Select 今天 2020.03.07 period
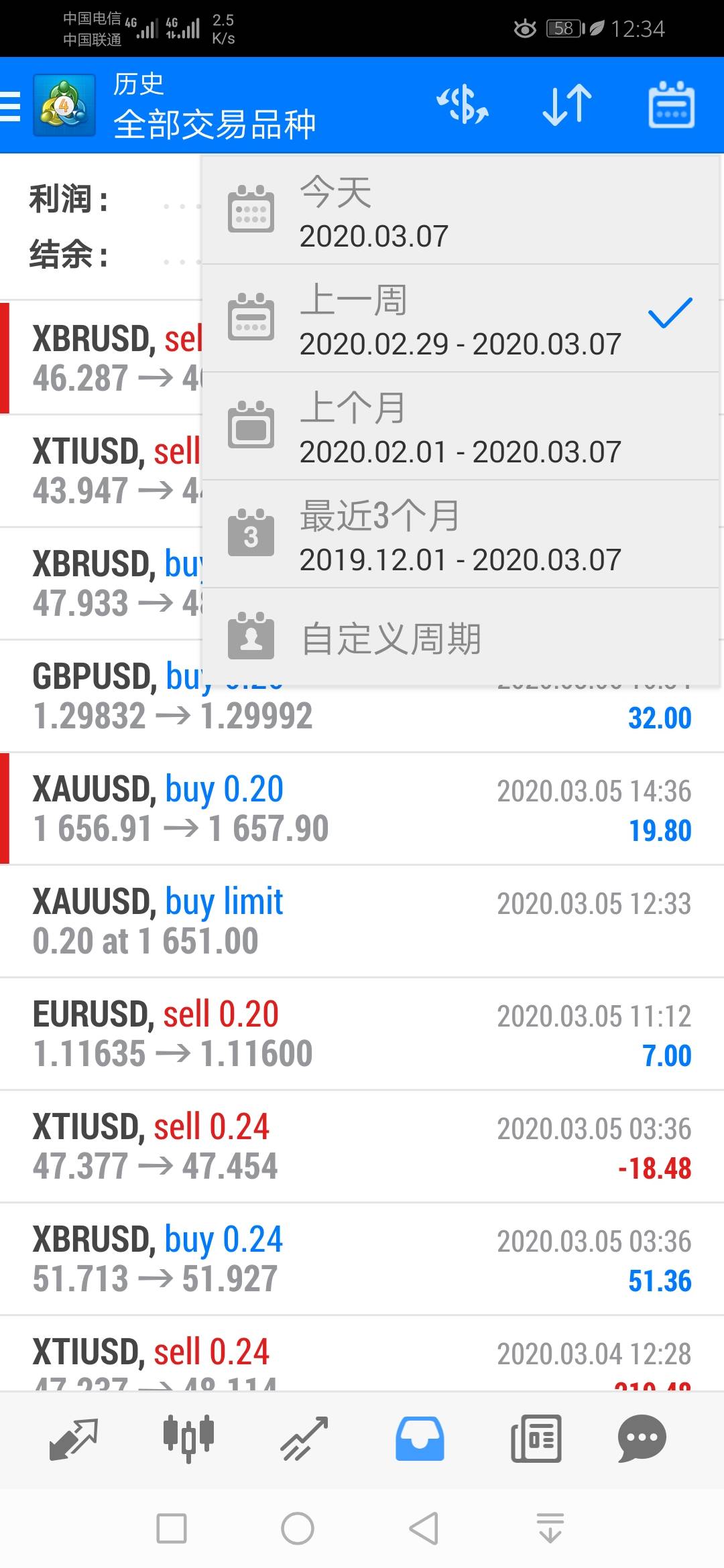Image resolution: width=724 pixels, height=1568 pixels. [460, 210]
